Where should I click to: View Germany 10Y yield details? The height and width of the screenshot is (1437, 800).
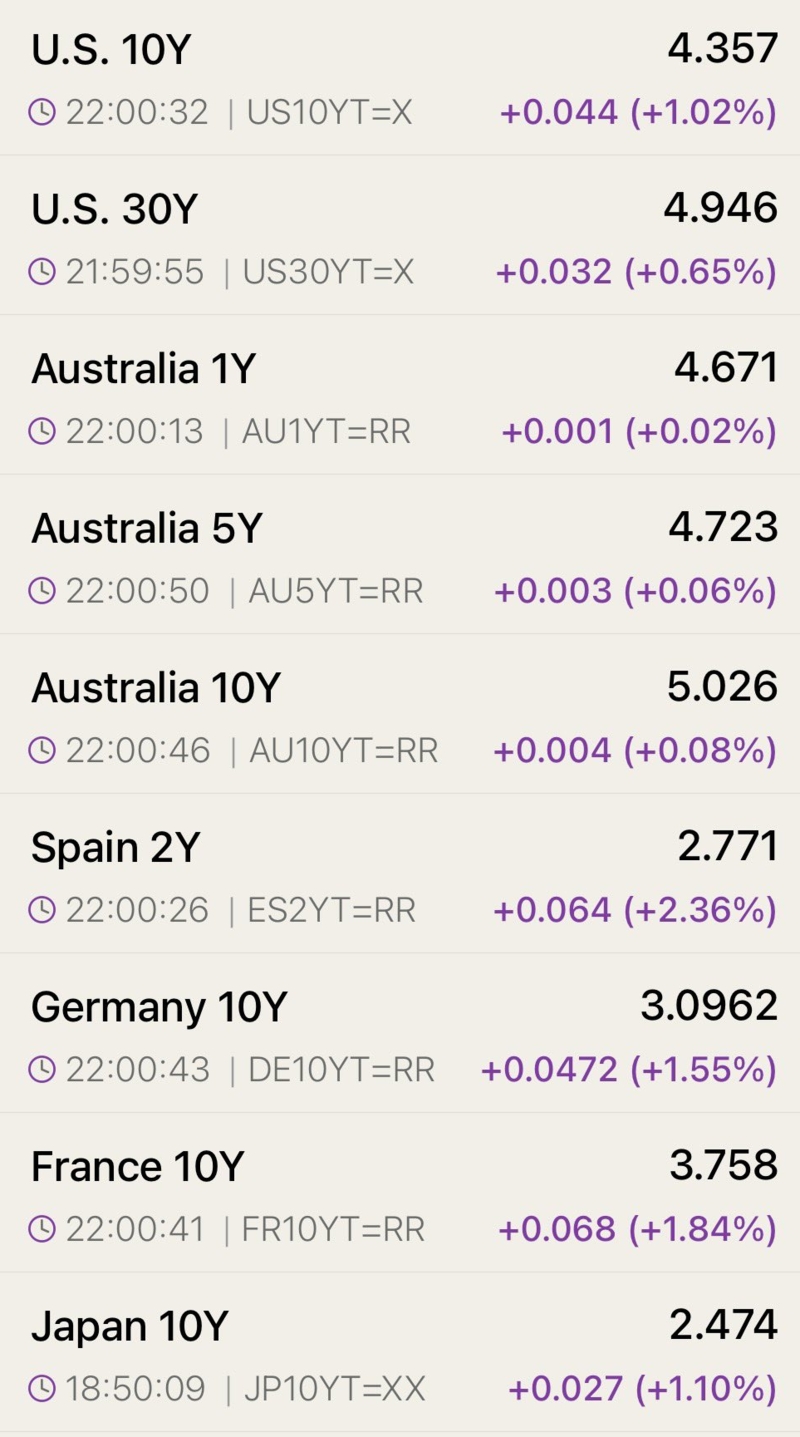(400, 1034)
